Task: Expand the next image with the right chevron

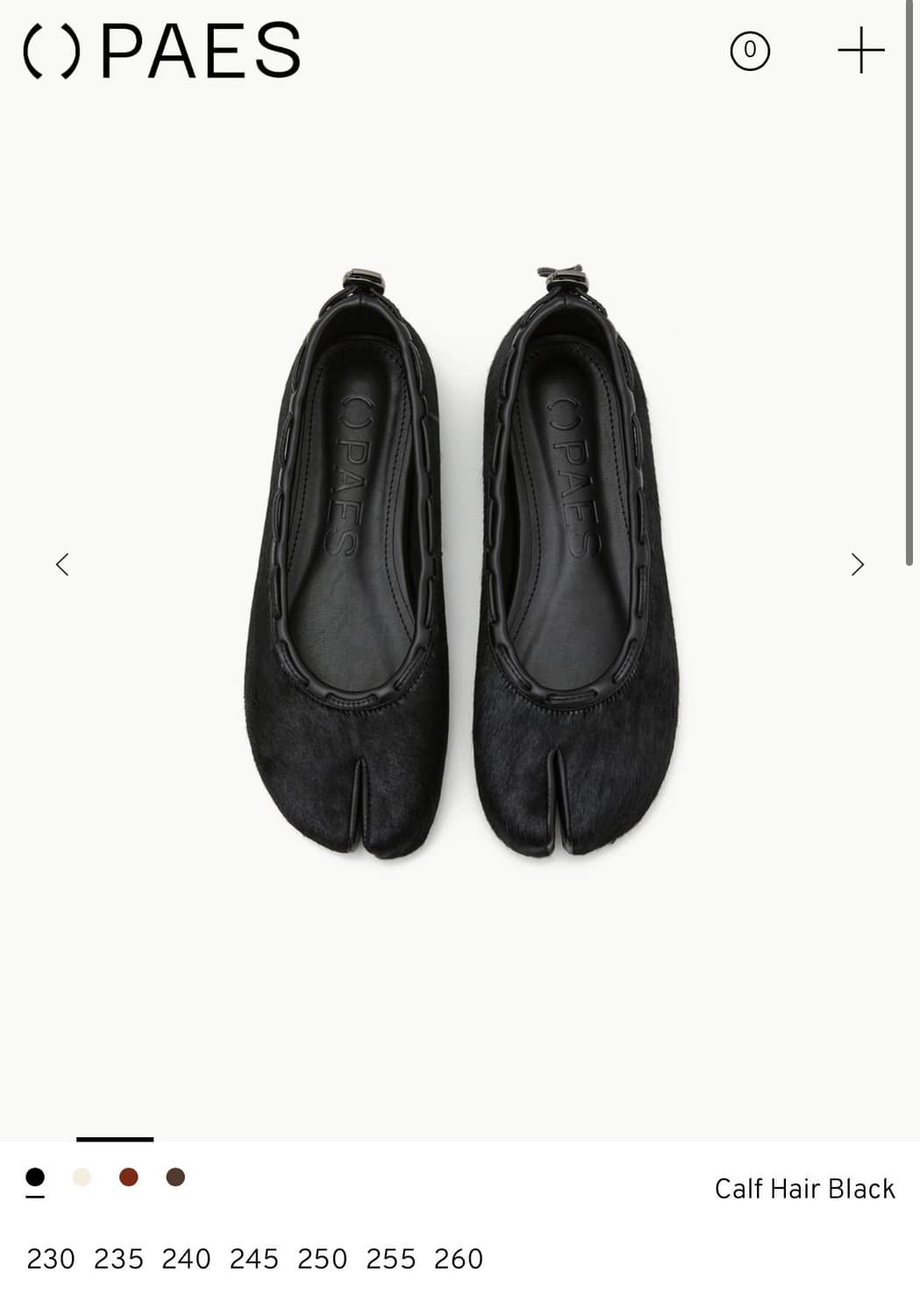Action: (x=858, y=564)
